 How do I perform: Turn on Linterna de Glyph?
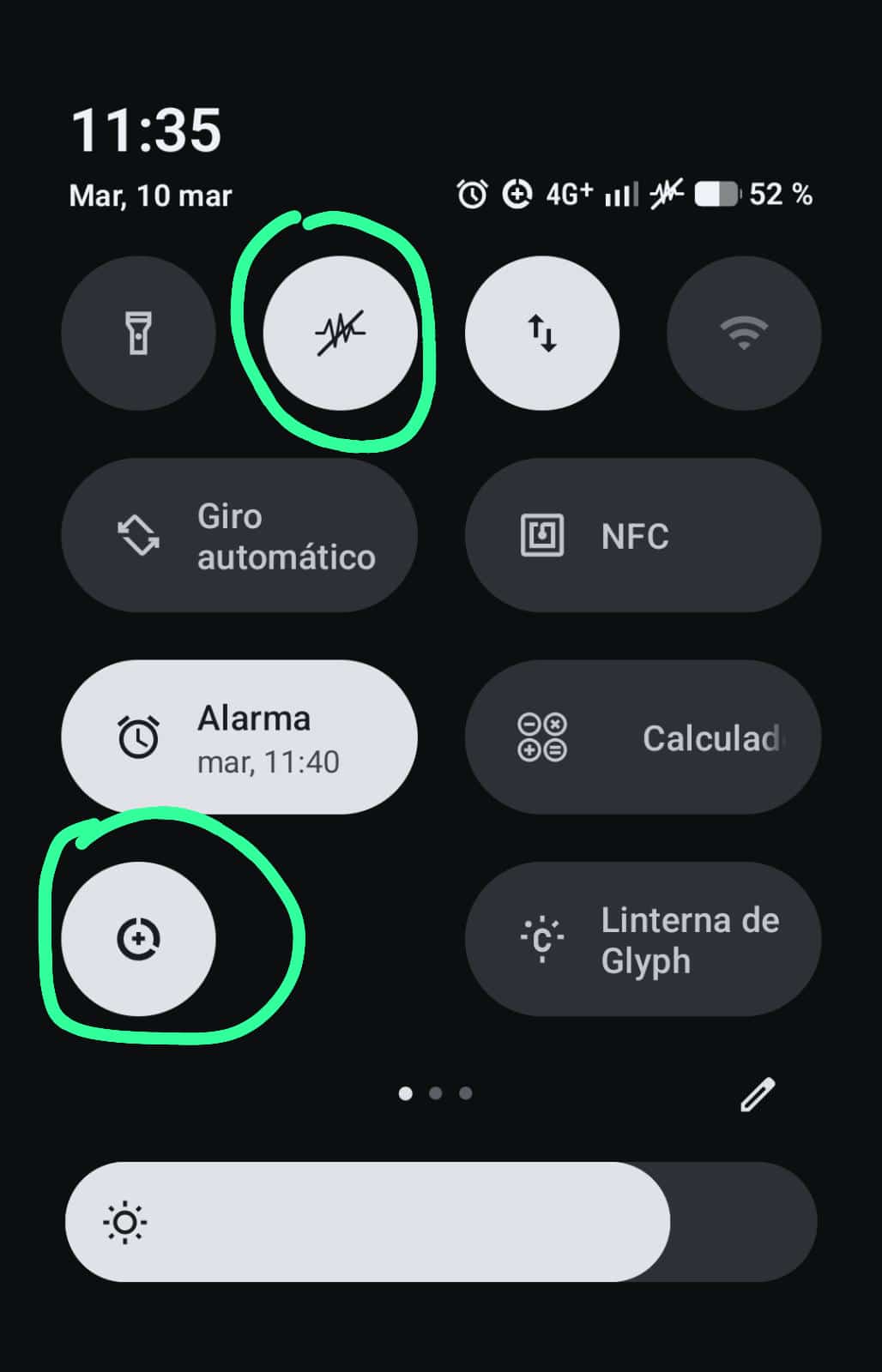click(643, 939)
